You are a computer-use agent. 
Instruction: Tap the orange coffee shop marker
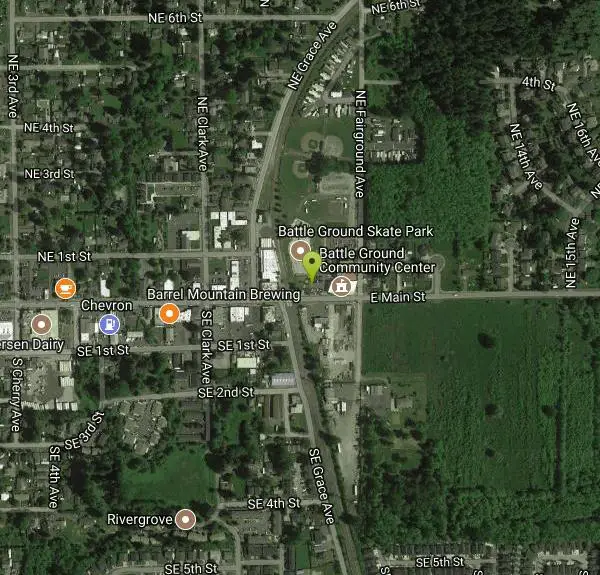[65, 289]
